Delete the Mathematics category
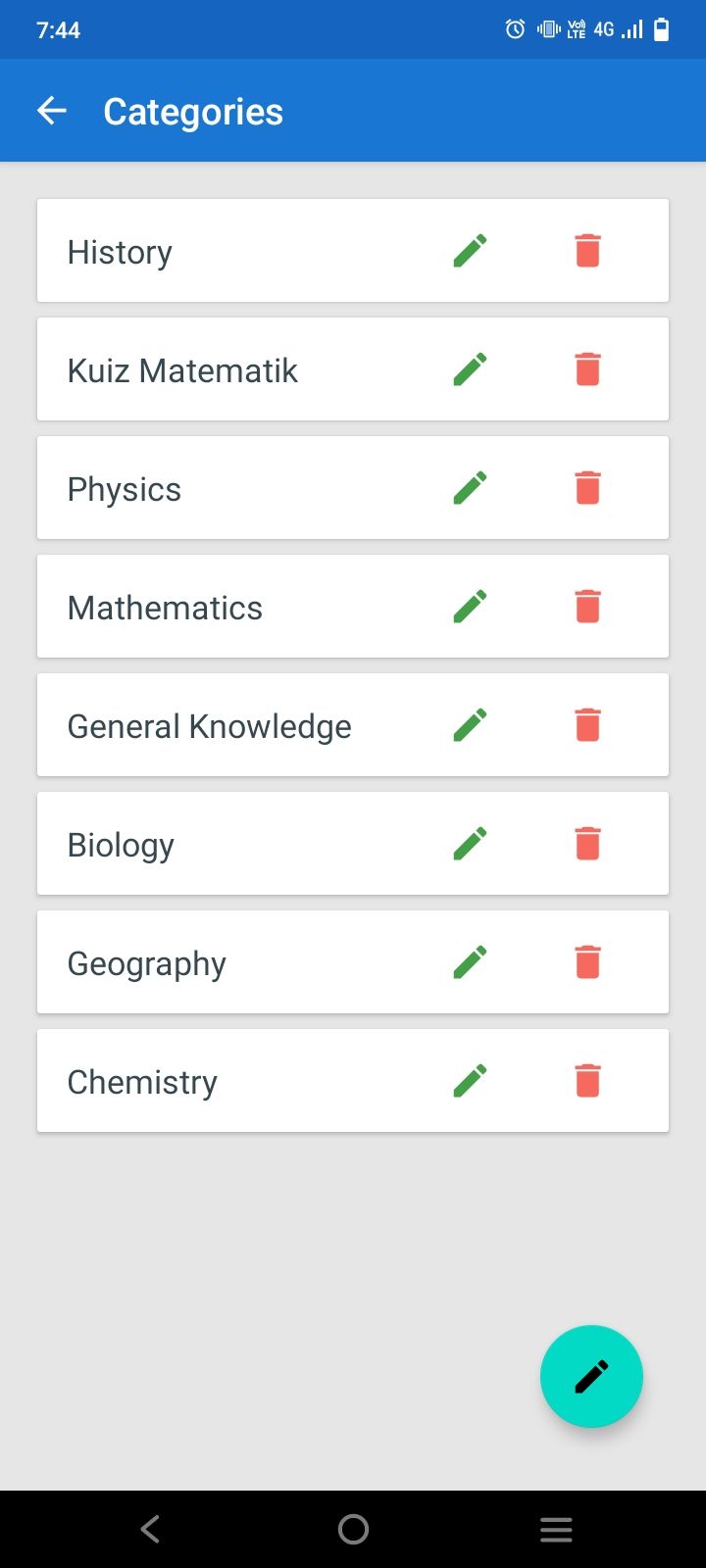Screen dimensions: 706x1568 [x=587, y=607]
